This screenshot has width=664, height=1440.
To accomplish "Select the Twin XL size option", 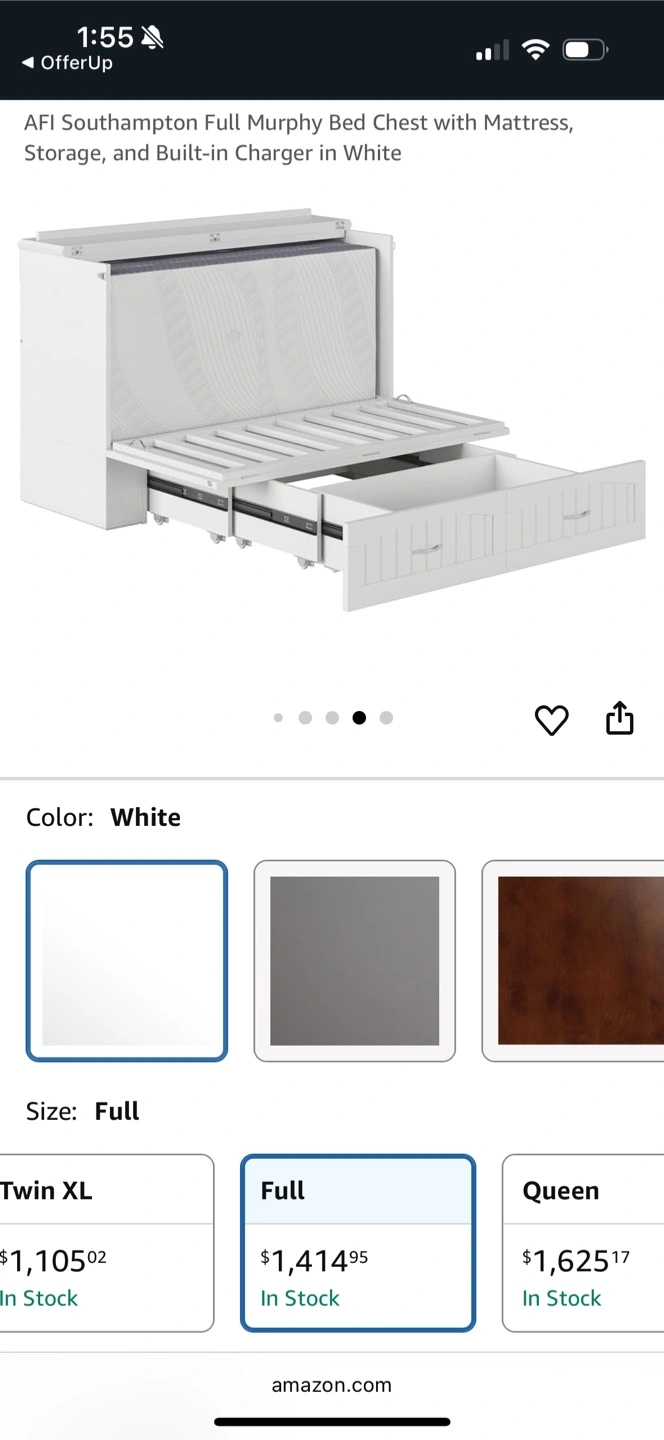I will [106, 1243].
